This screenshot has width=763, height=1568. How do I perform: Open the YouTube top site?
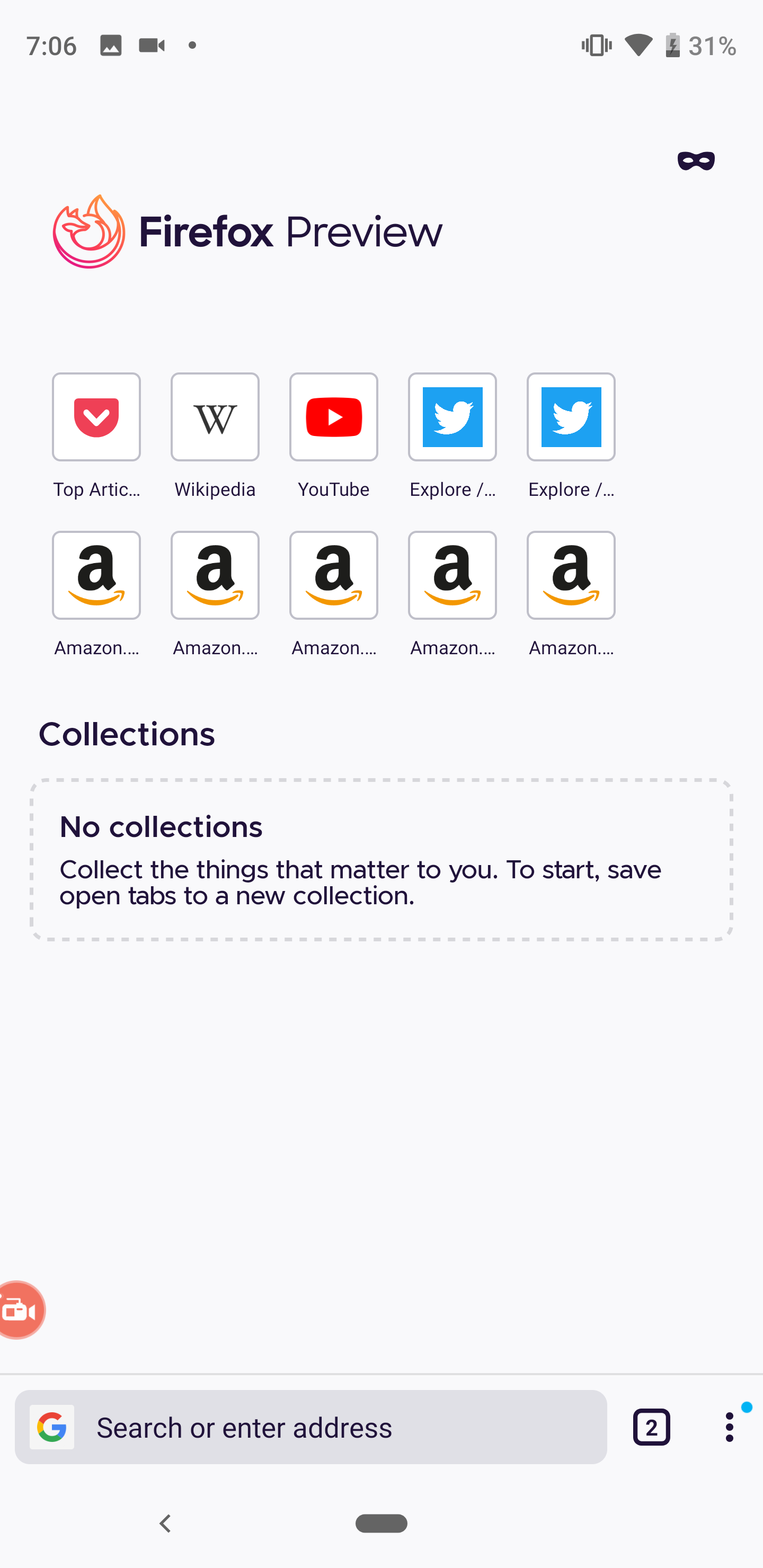[333, 417]
